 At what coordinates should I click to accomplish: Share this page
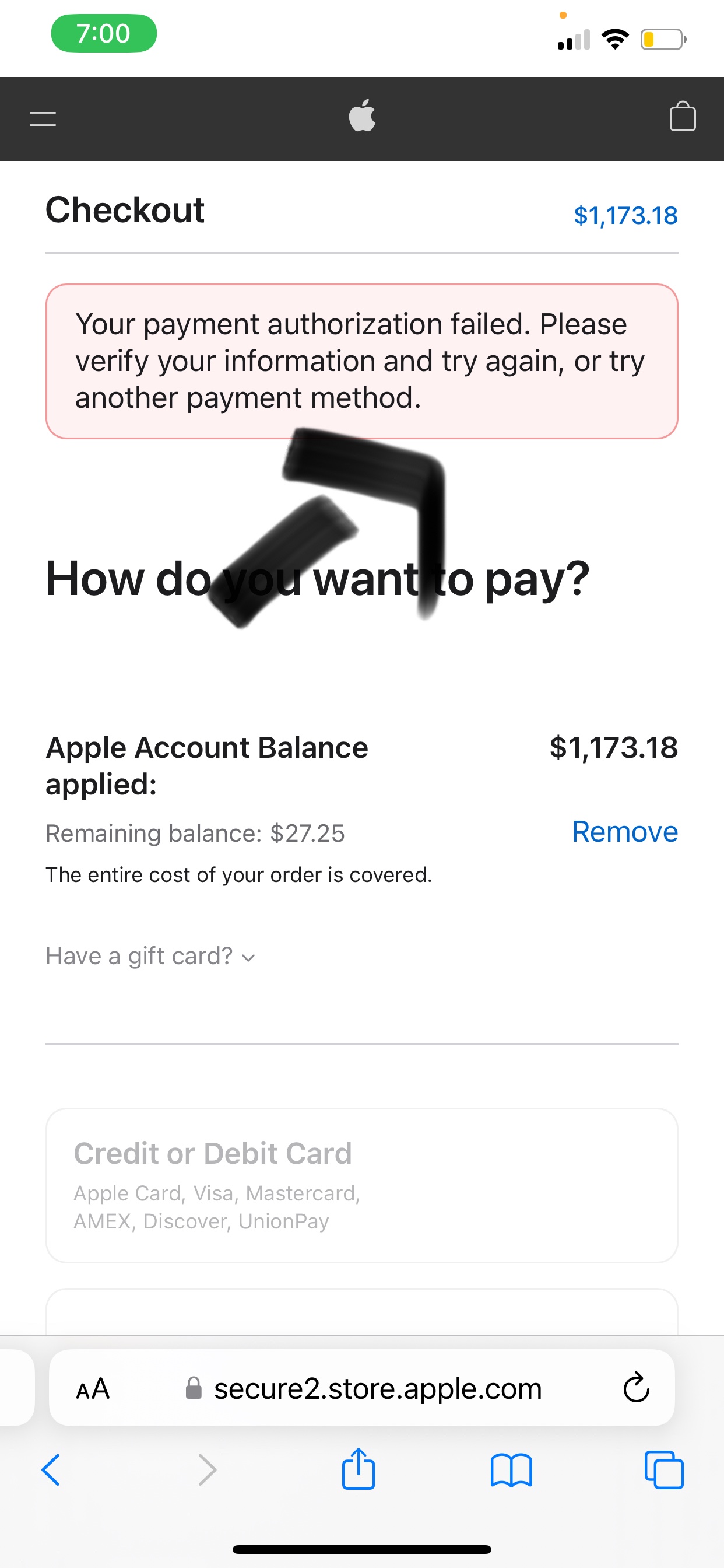coord(359,1469)
